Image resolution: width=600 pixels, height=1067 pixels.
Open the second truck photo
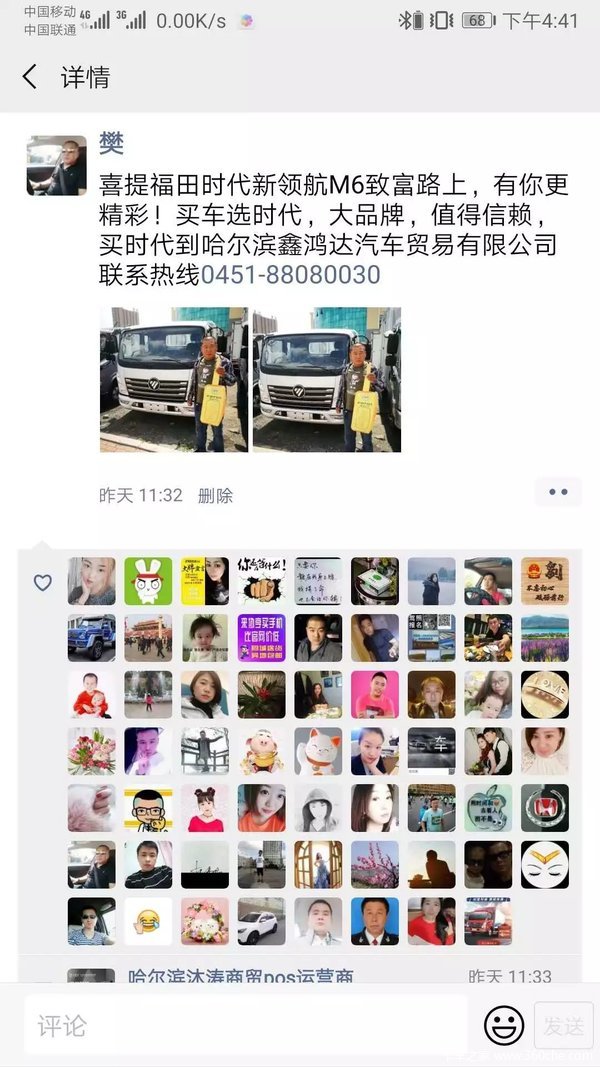[x=327, y=379]
